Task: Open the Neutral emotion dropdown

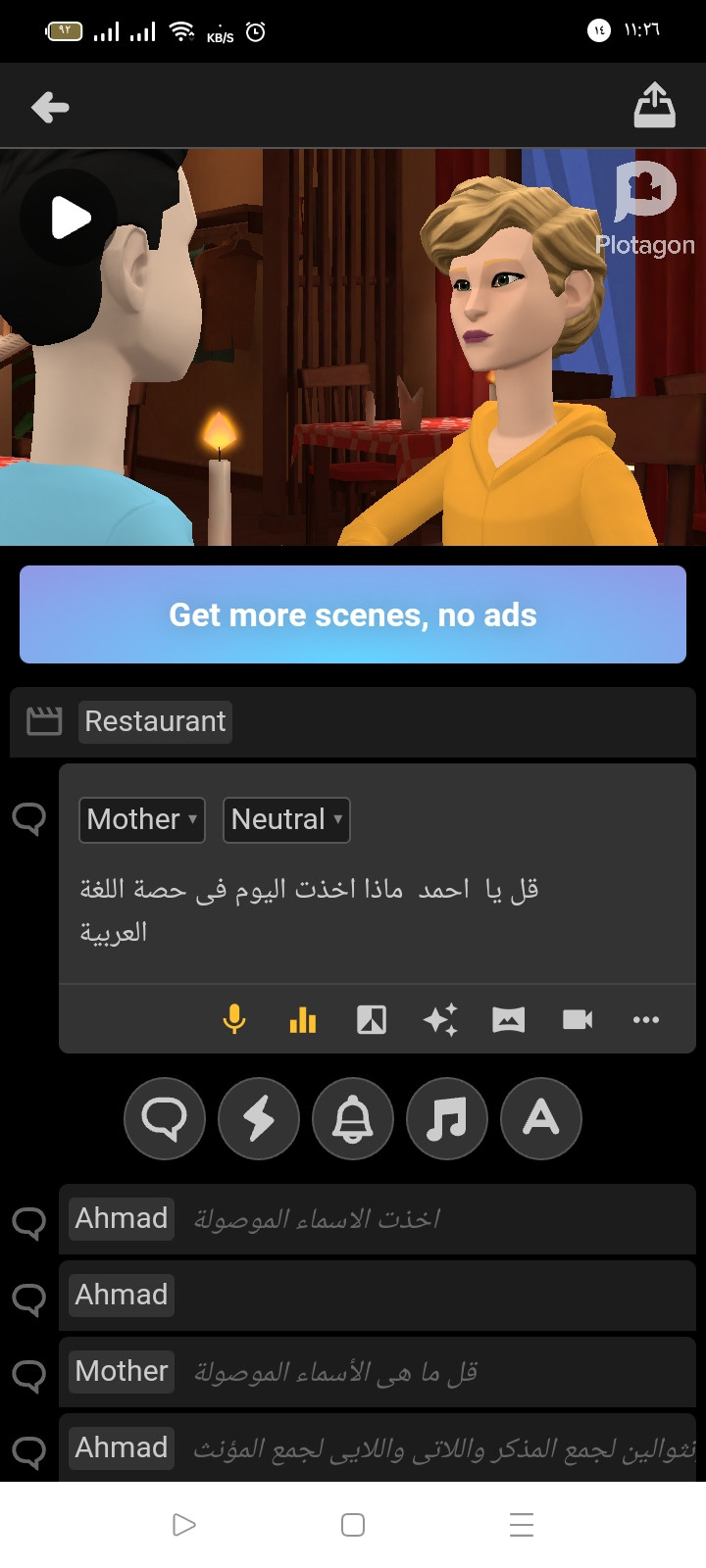Action: [286, 819]
